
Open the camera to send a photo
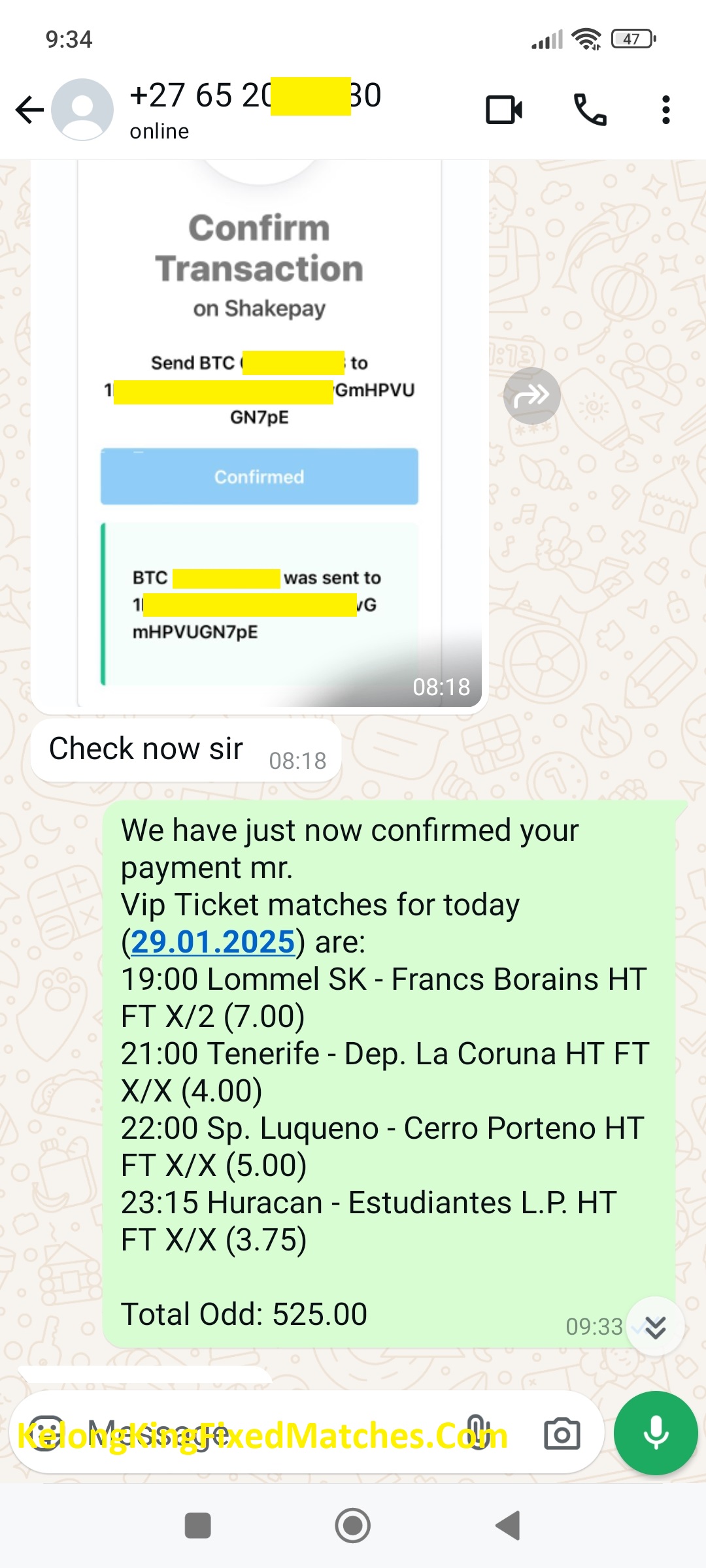coord(562,1434)
